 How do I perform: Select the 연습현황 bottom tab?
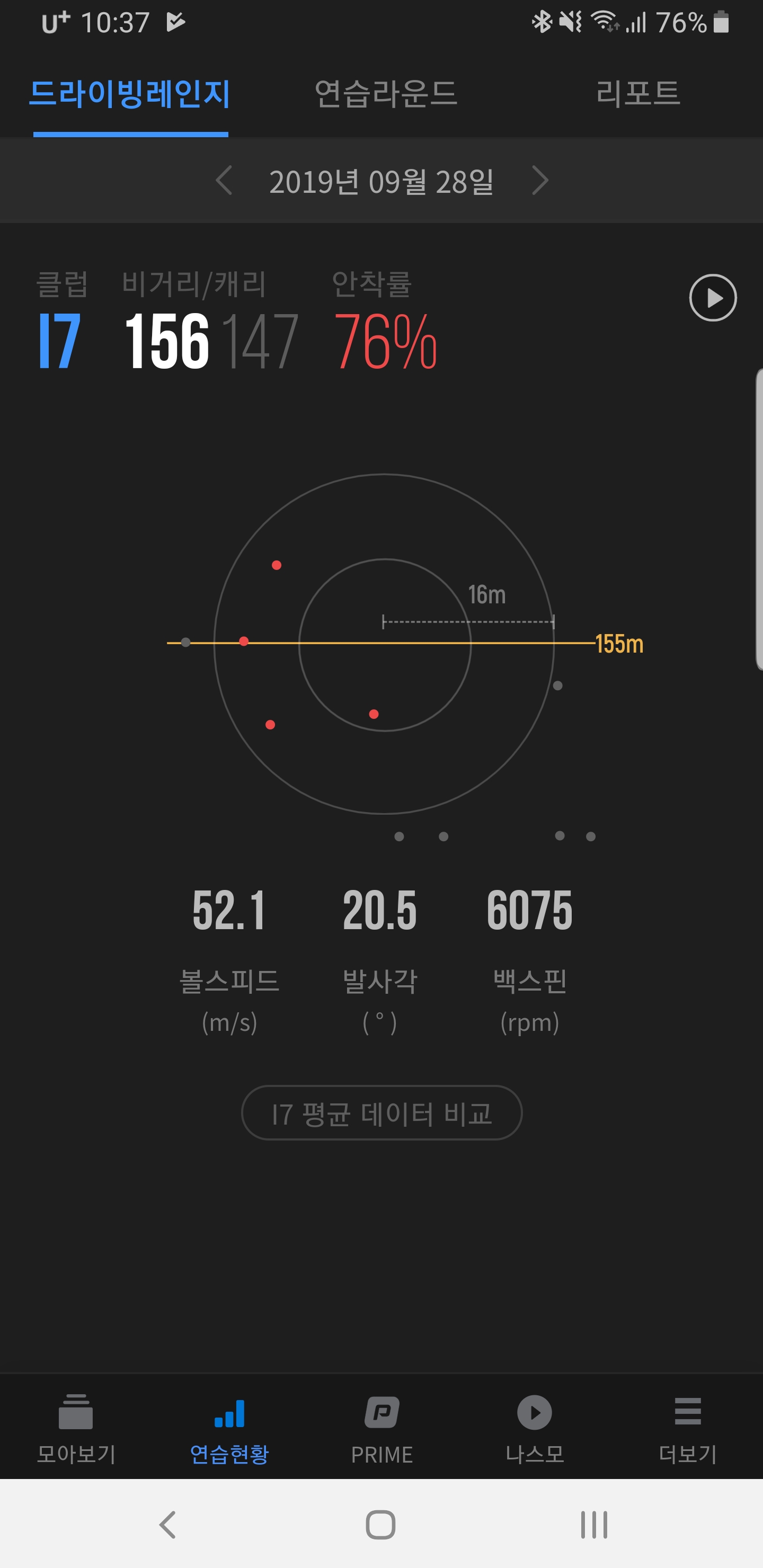tap(229, 1428)
